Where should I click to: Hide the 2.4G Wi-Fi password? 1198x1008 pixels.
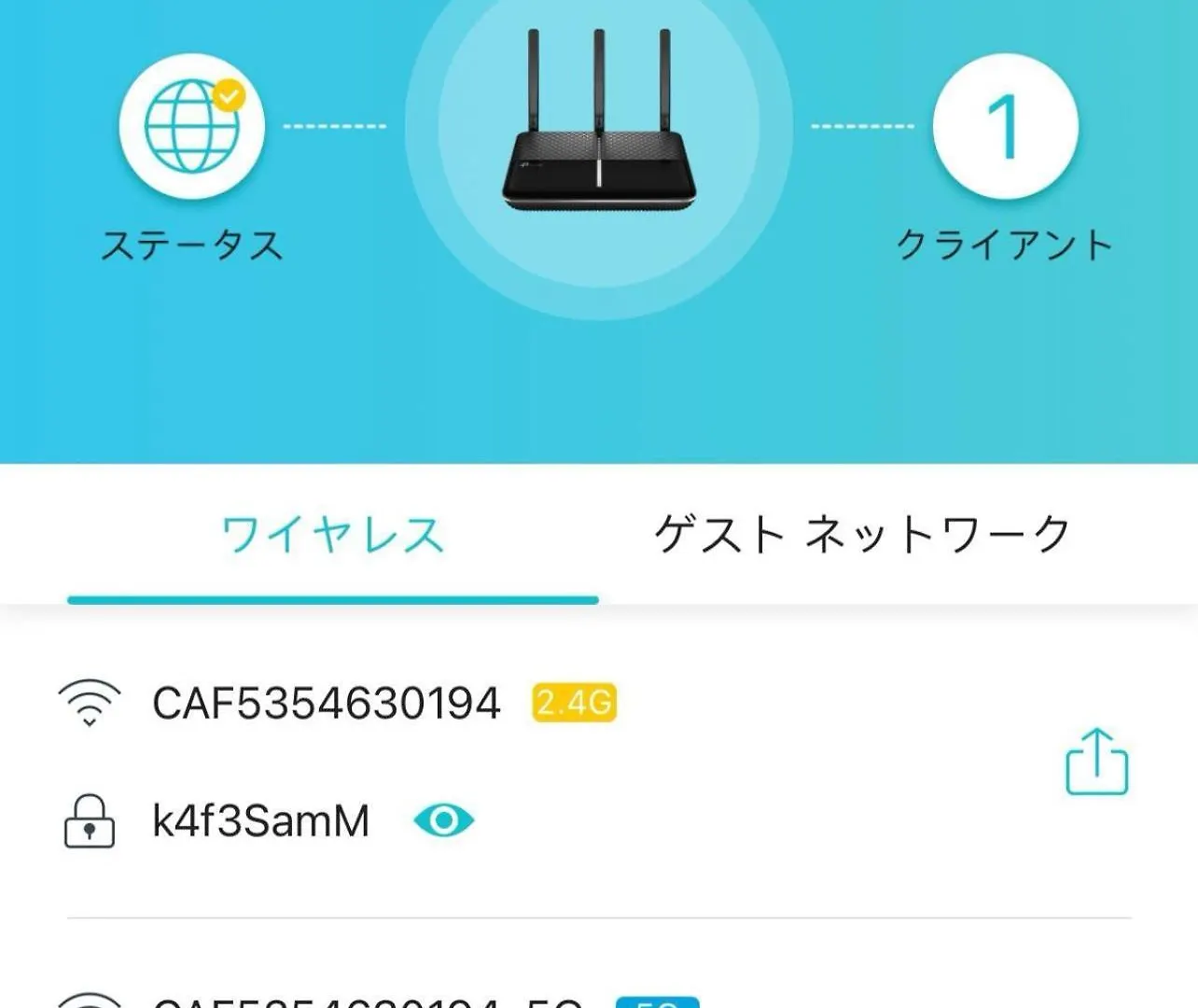pos(443,820)
